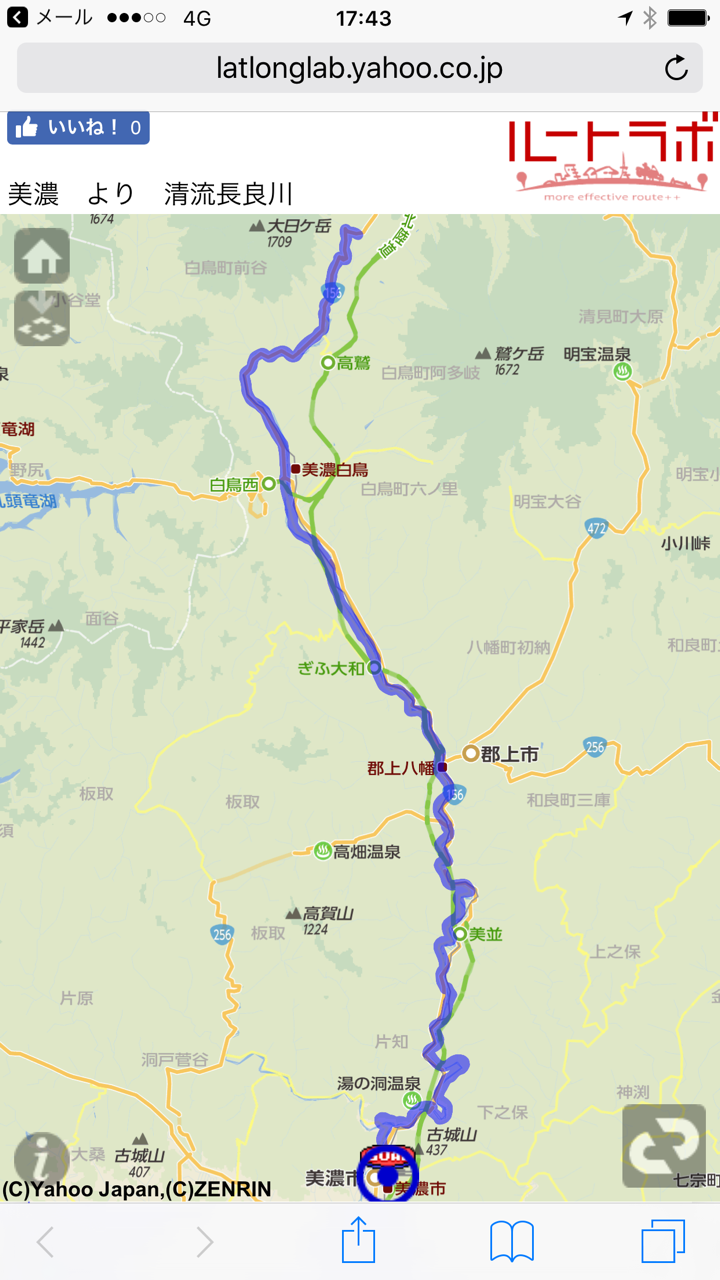The height and width of the screenshot is (1280, 720).
Task: Tap the route loop toggle button
Action: [663, 1146]
